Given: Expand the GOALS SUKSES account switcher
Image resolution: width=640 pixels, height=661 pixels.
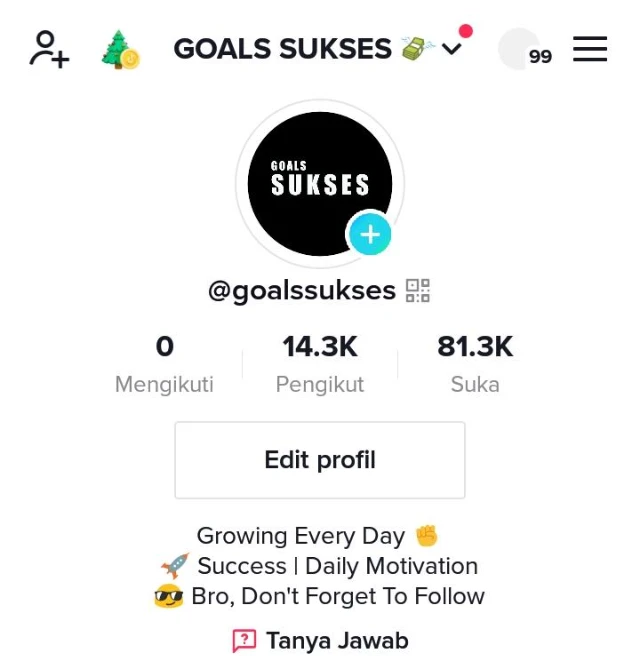Looking at the screenshot, I should pyautogui.click(x=452, y=49).
